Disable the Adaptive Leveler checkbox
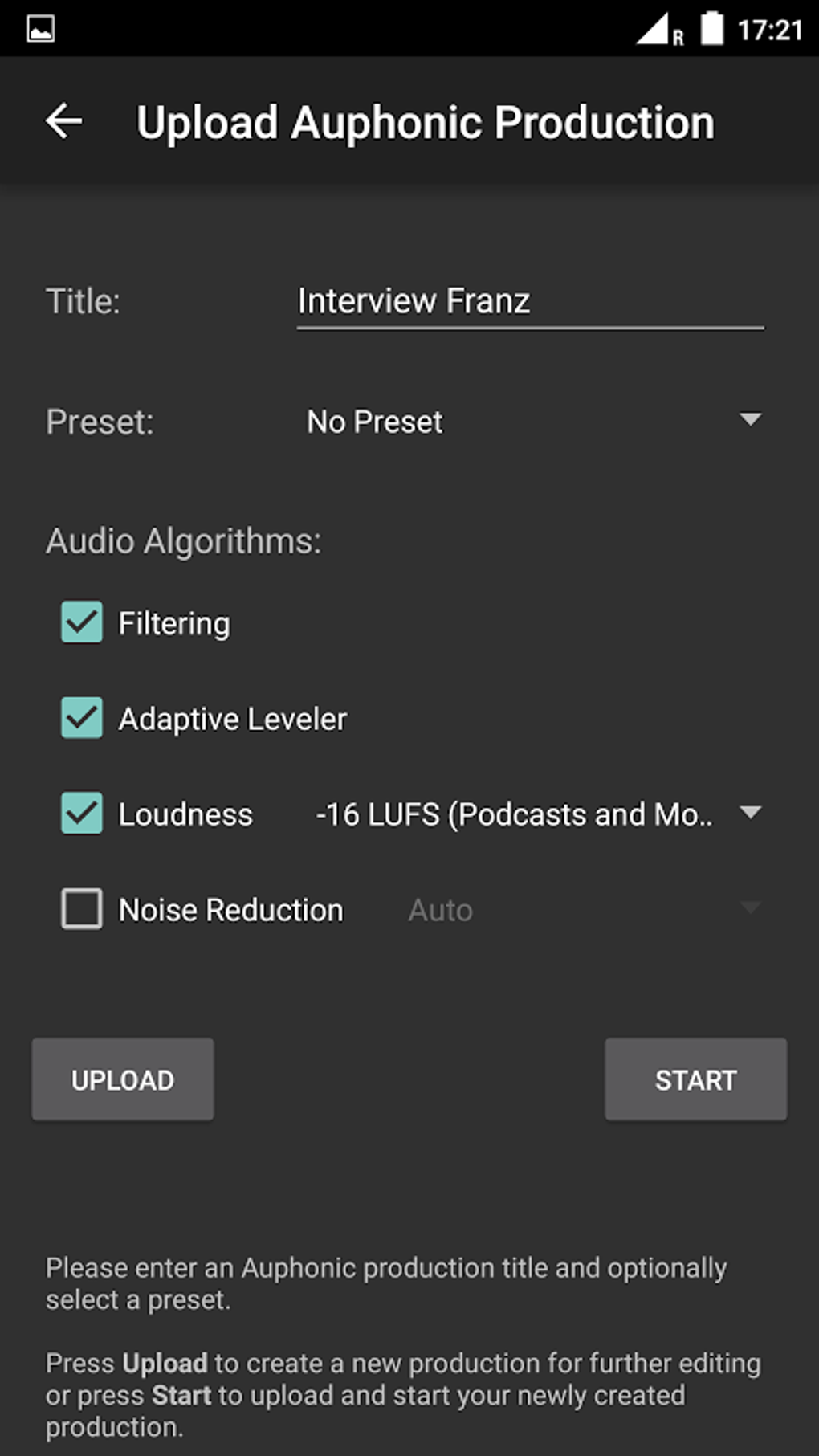819x1456 pixels. [x=82, y=718]
